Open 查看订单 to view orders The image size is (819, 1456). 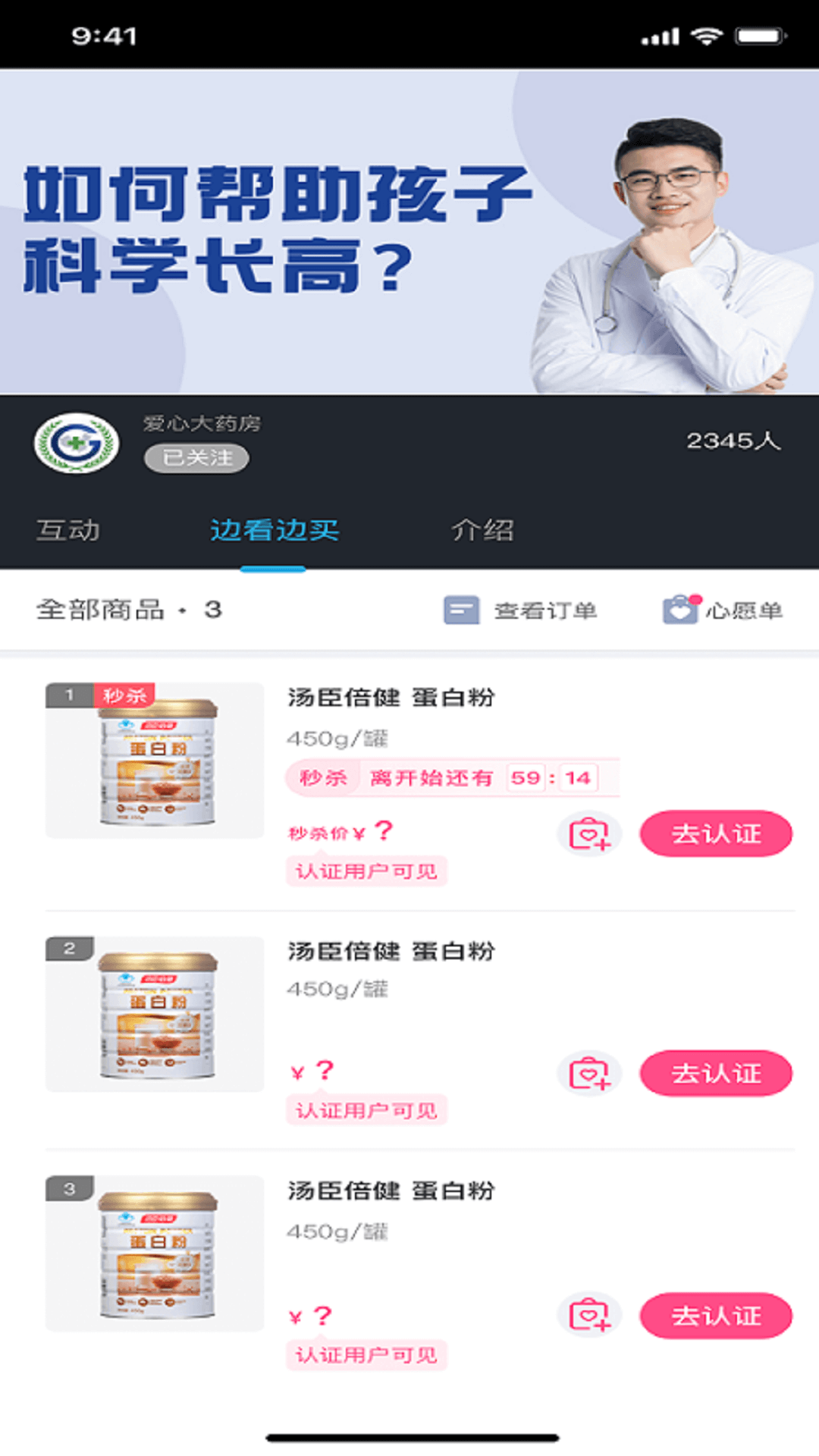click(x=521, y=610)
